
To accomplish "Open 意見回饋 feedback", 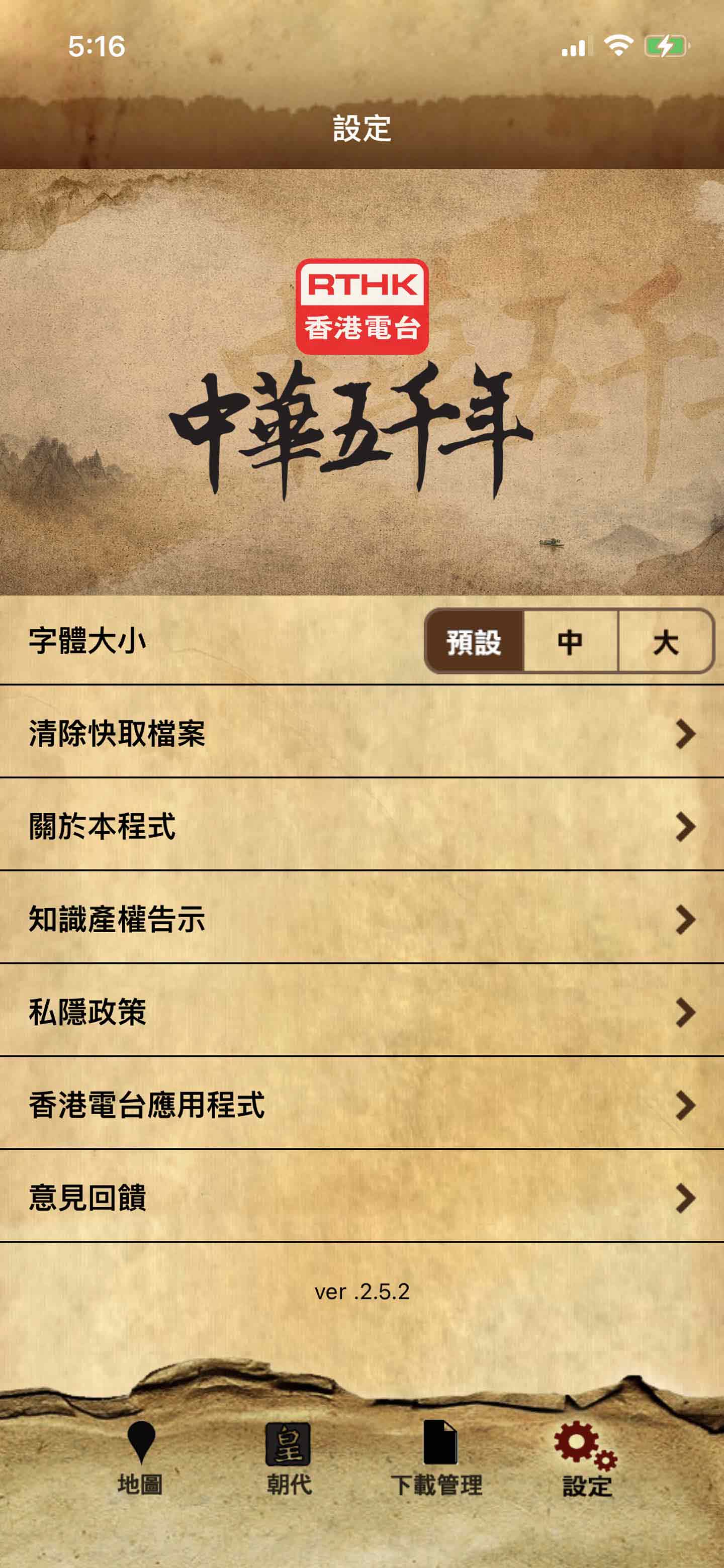I will click(361, 1197).
